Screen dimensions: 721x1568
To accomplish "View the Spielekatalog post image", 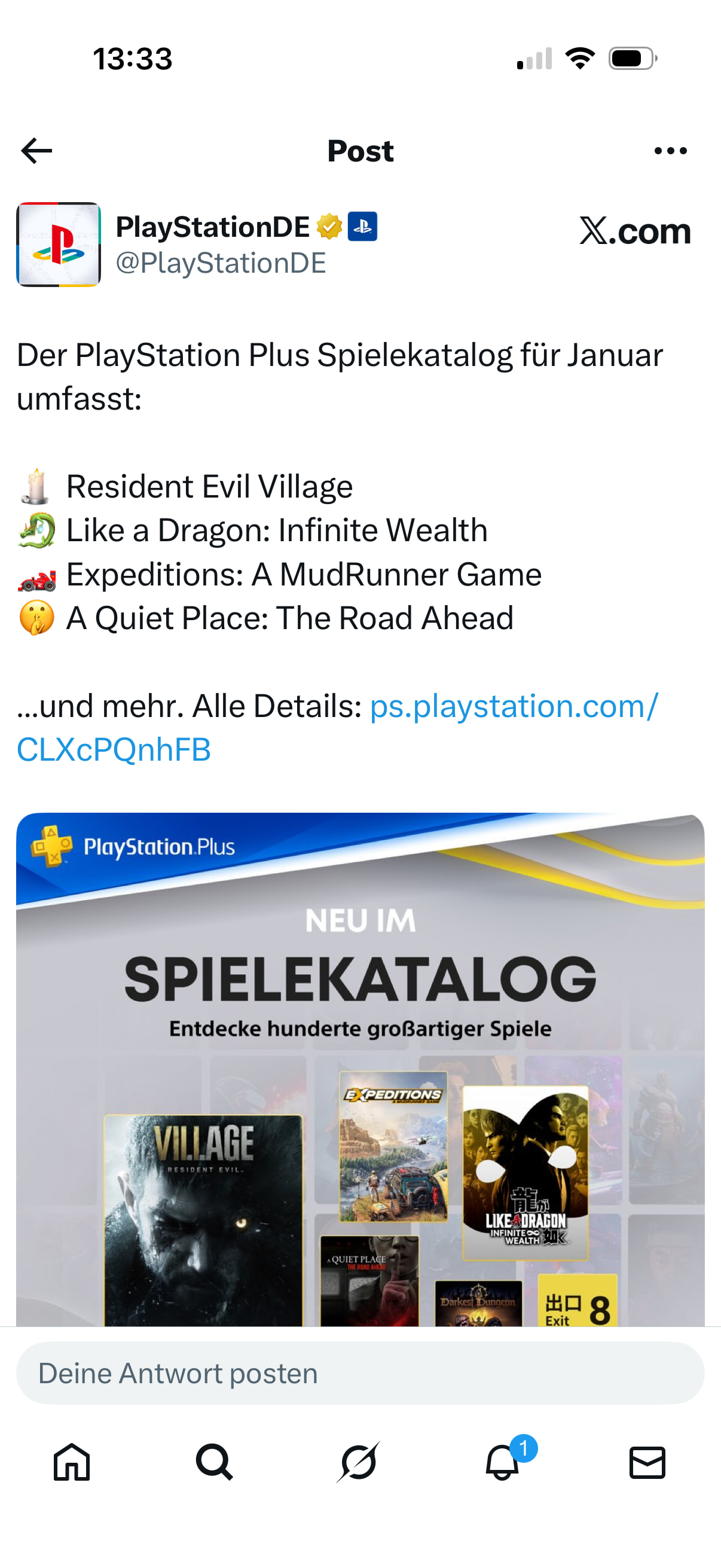I will pos(360,1068).
